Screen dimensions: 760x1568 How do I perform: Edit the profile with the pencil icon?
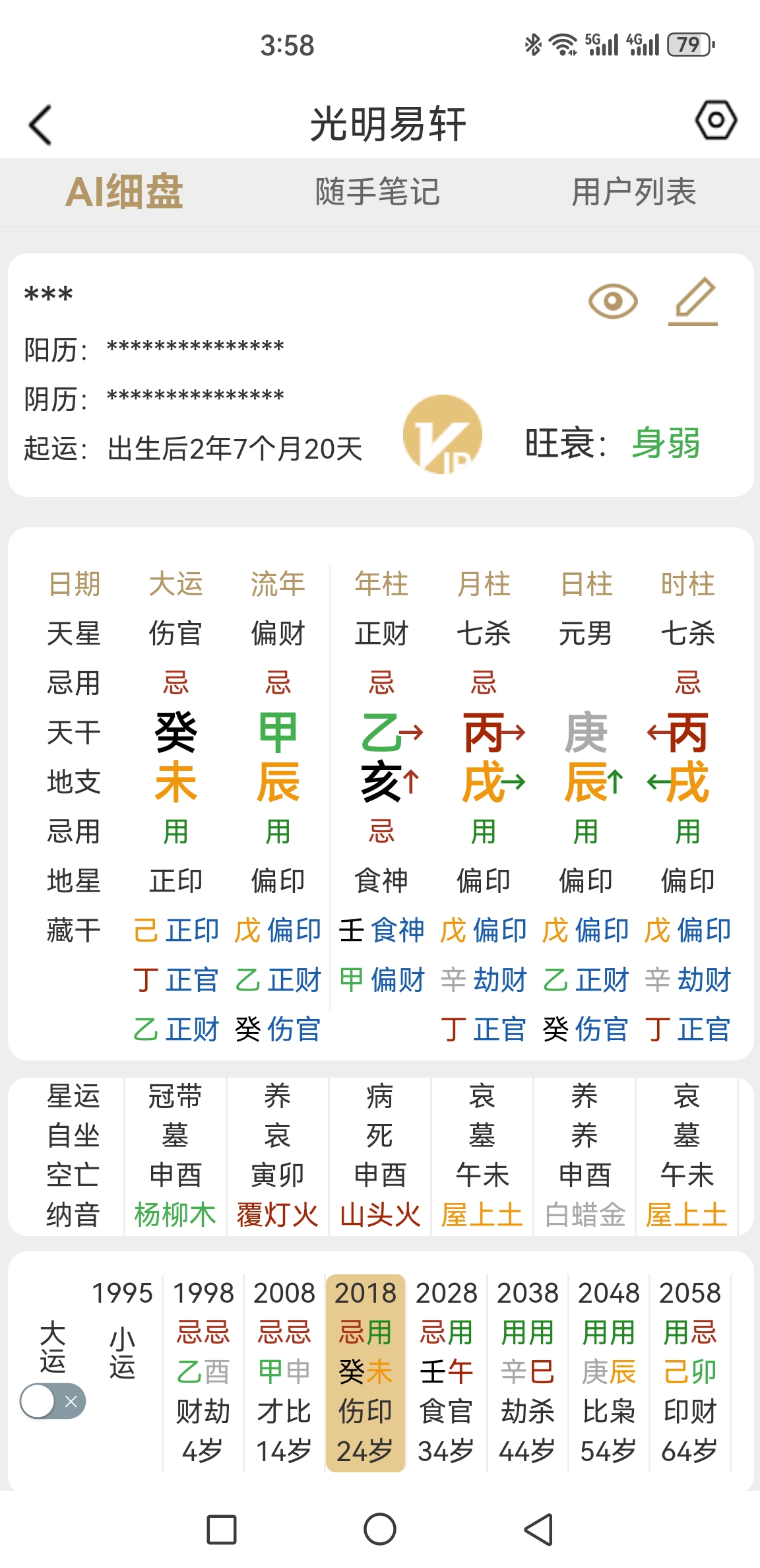pos(694,302)
